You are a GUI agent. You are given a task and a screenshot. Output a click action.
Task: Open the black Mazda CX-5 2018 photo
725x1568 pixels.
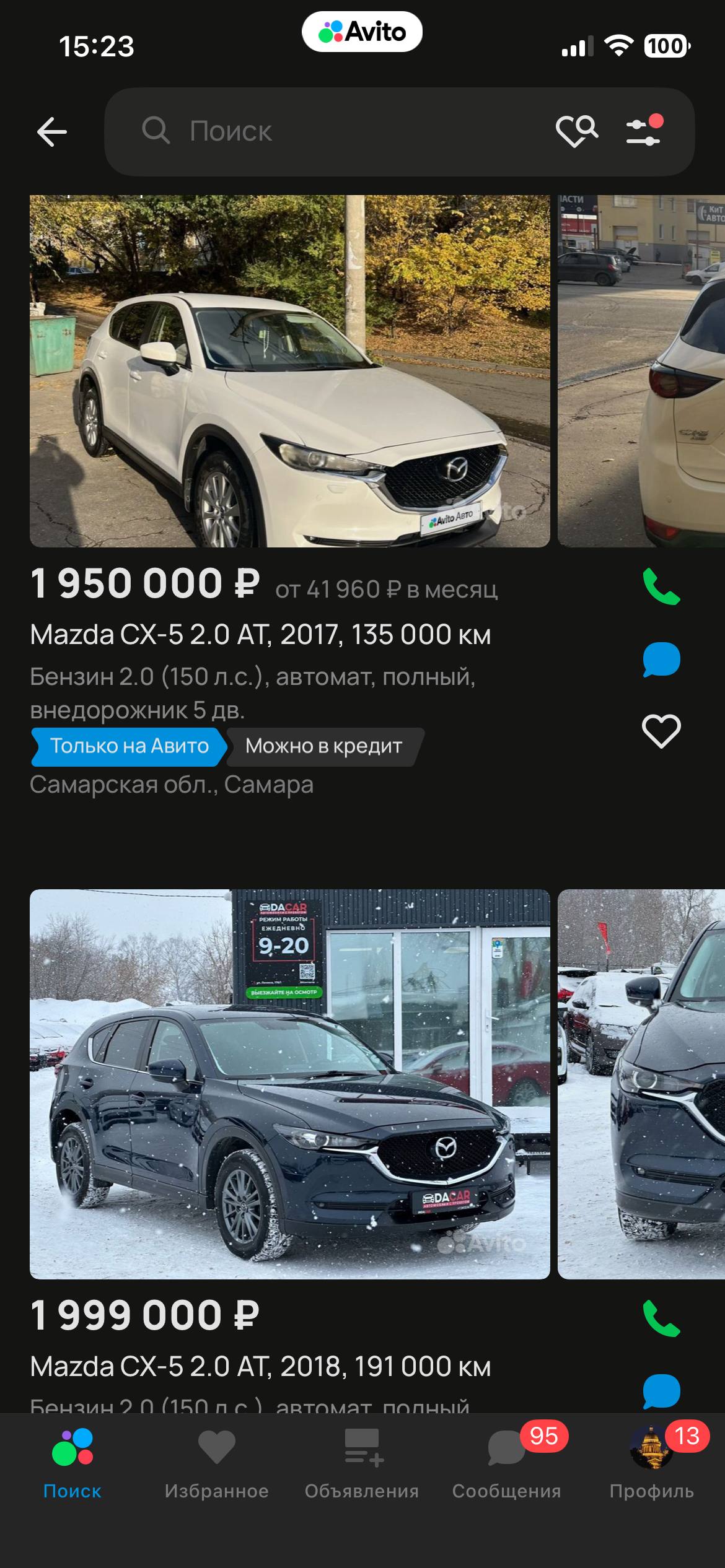(x=289, y=1084)
